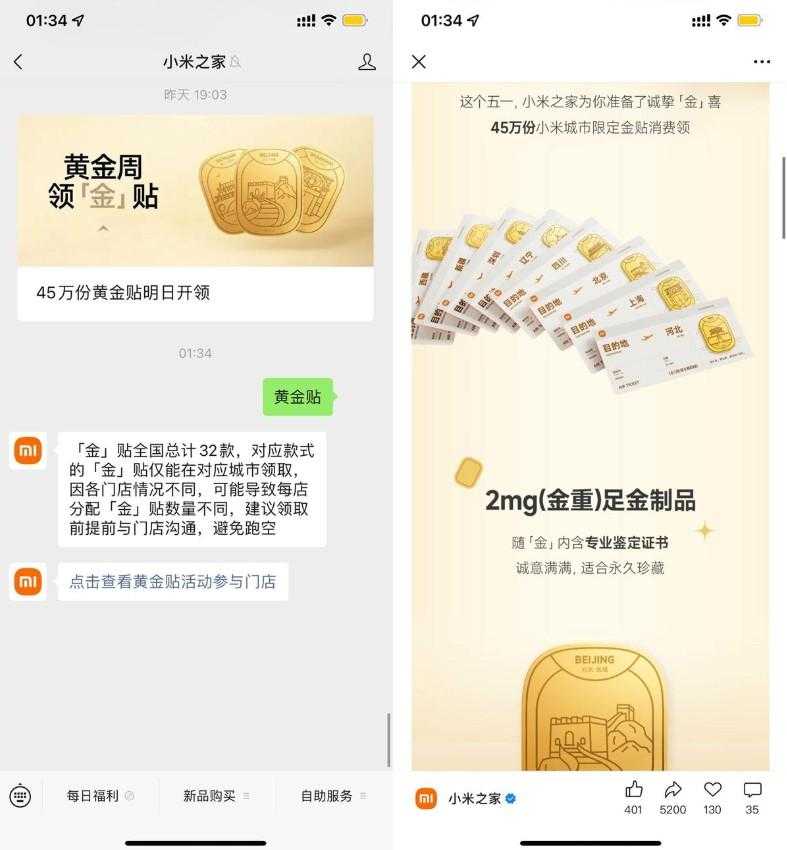787x850 pixels.
Task: Go back from the 小米之家 chat
Action: [x=18, y=62]
